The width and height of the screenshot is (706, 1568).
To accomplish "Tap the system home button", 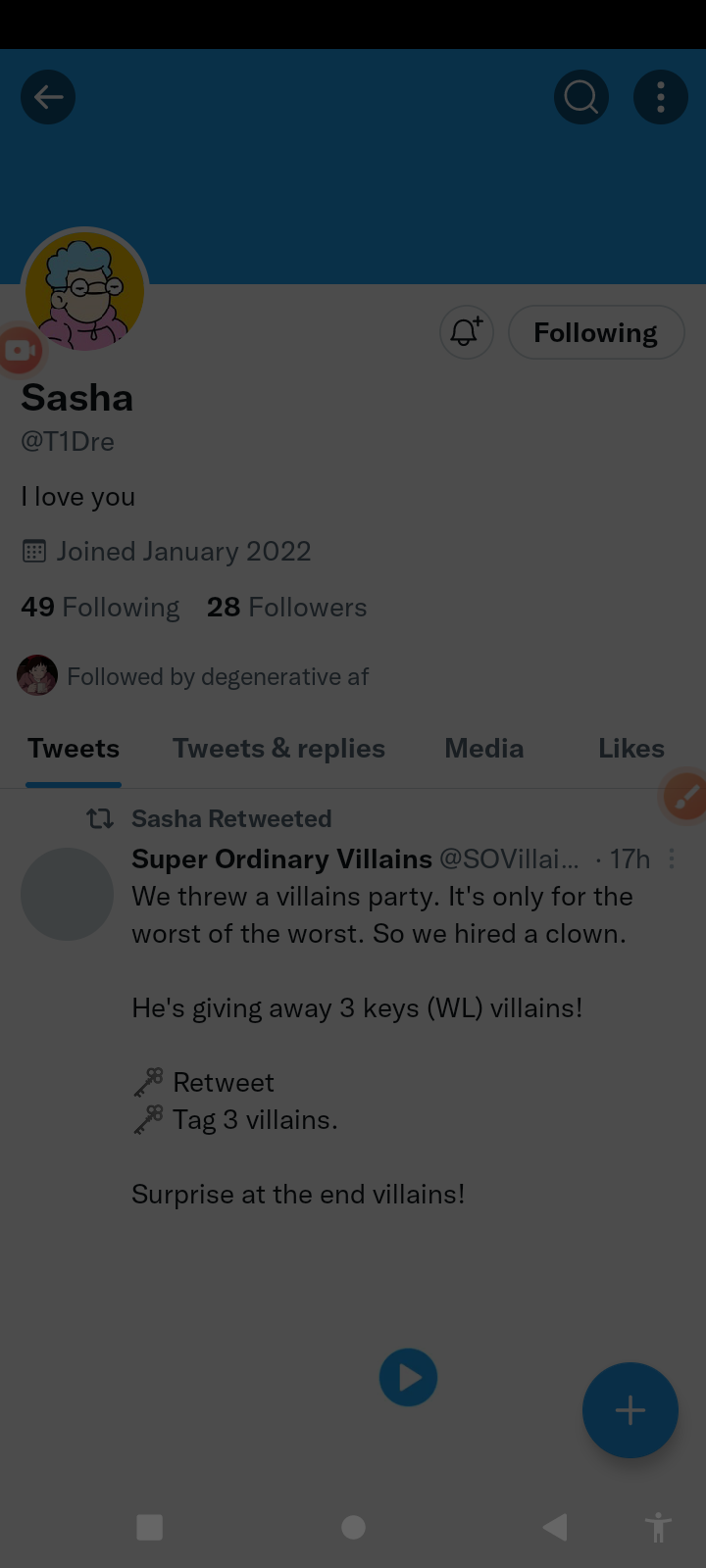I will pos(353,1527).
